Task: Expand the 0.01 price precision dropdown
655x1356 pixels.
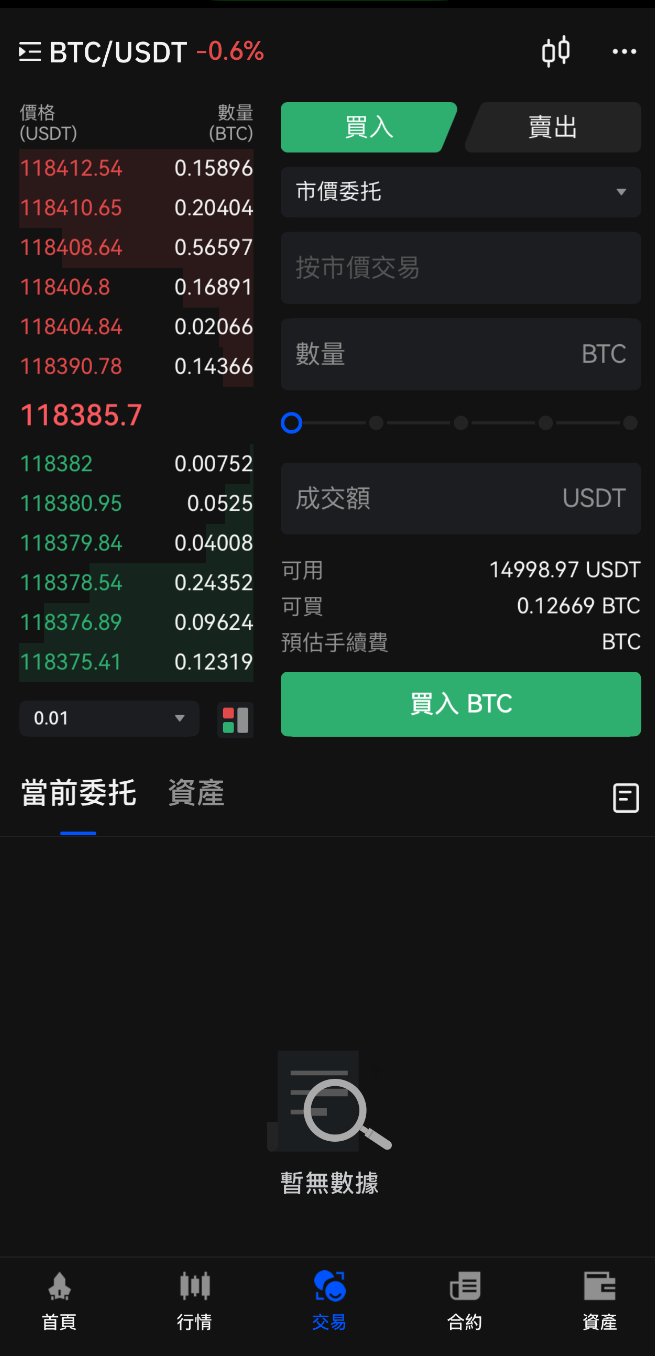Action: click(x=109, y=718)
